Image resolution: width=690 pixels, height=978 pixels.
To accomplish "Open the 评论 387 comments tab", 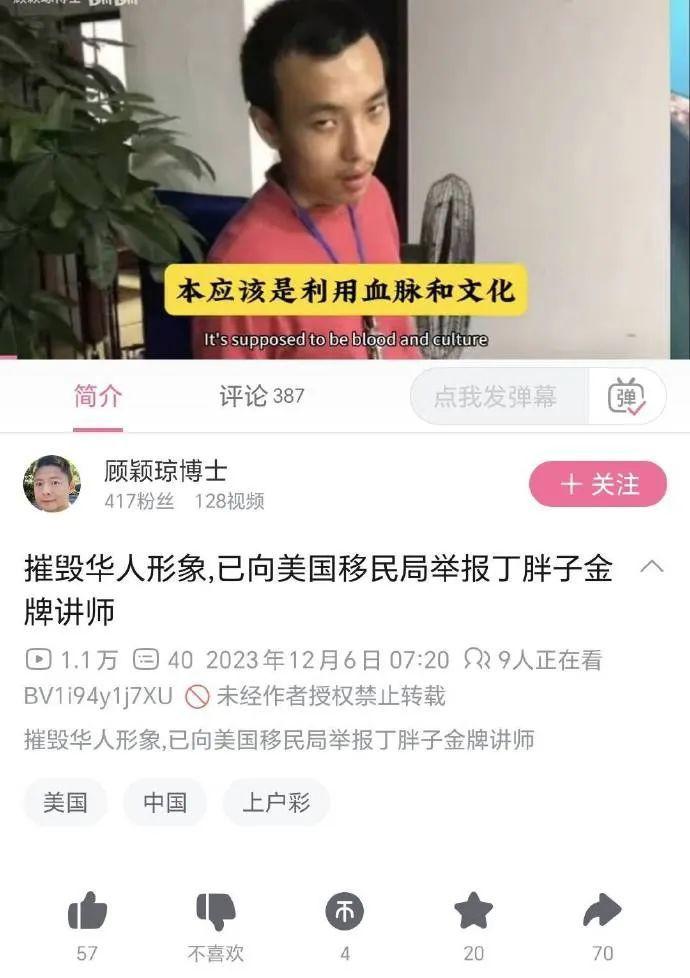I will click(x=261, y=396).
